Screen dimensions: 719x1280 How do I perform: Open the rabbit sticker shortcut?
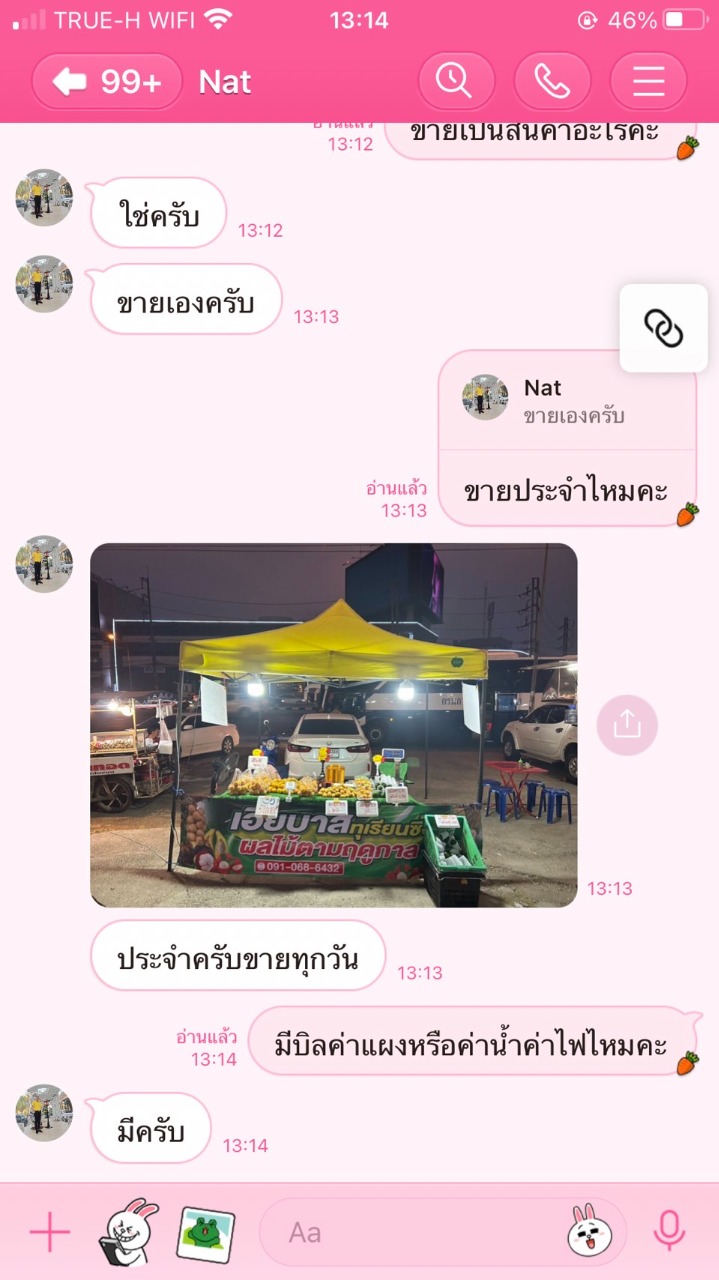[x=128, y=1232]
